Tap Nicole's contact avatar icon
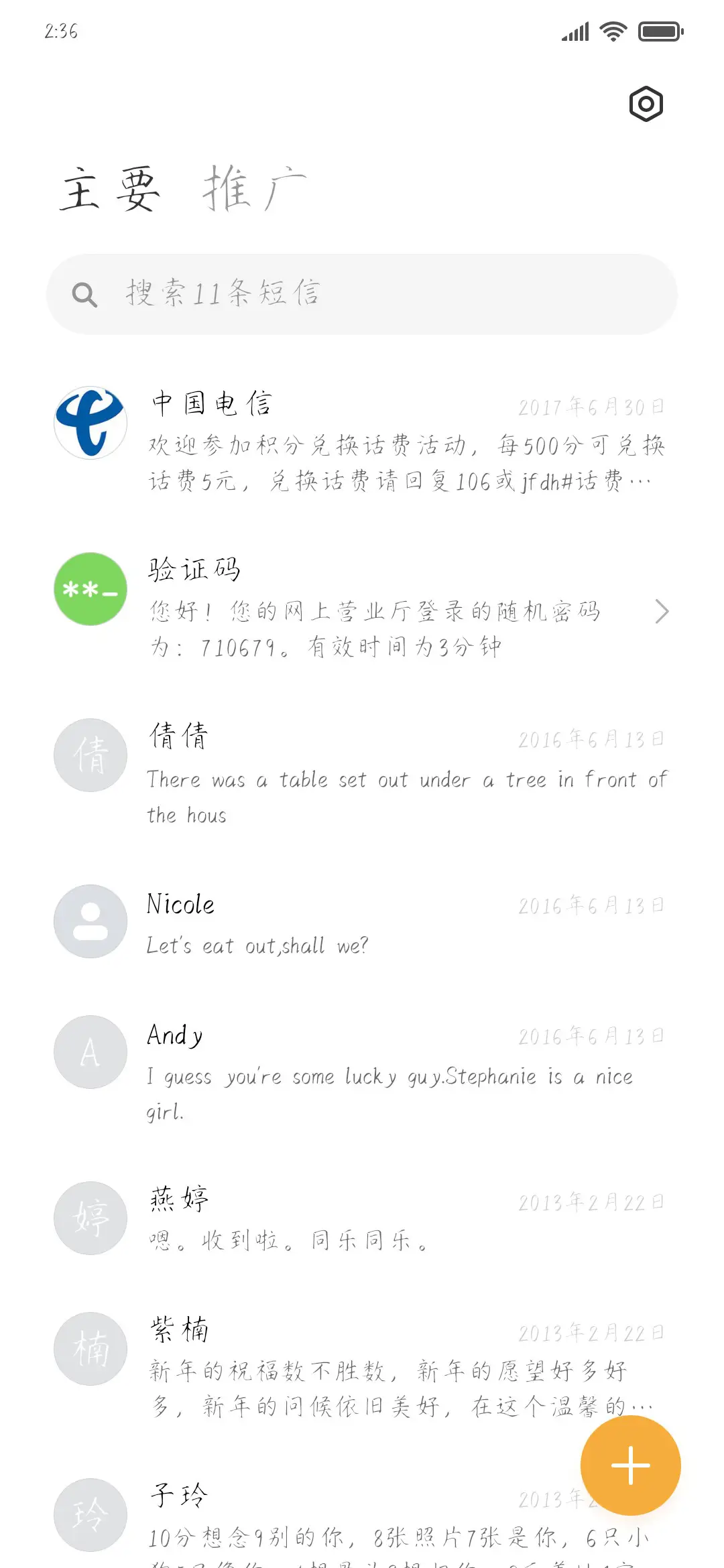Screen dimensions: 724x1568 [89, 921]
